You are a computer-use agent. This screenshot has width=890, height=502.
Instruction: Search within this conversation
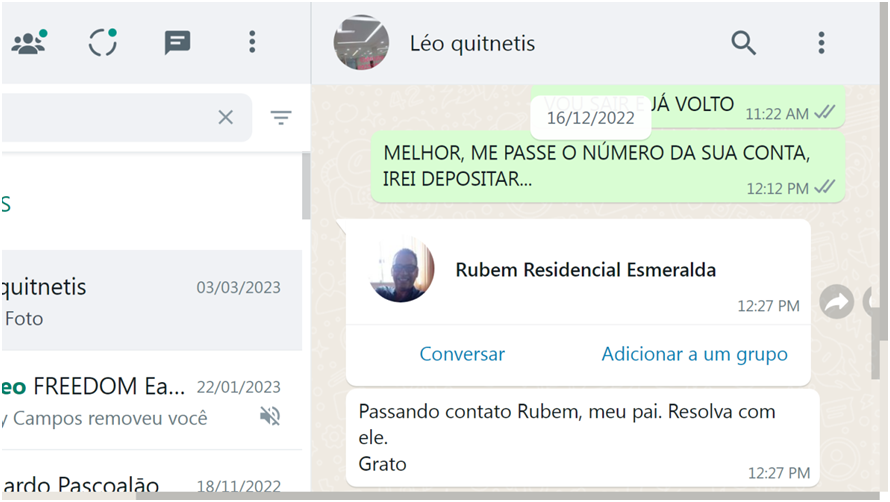click(743, 42)
